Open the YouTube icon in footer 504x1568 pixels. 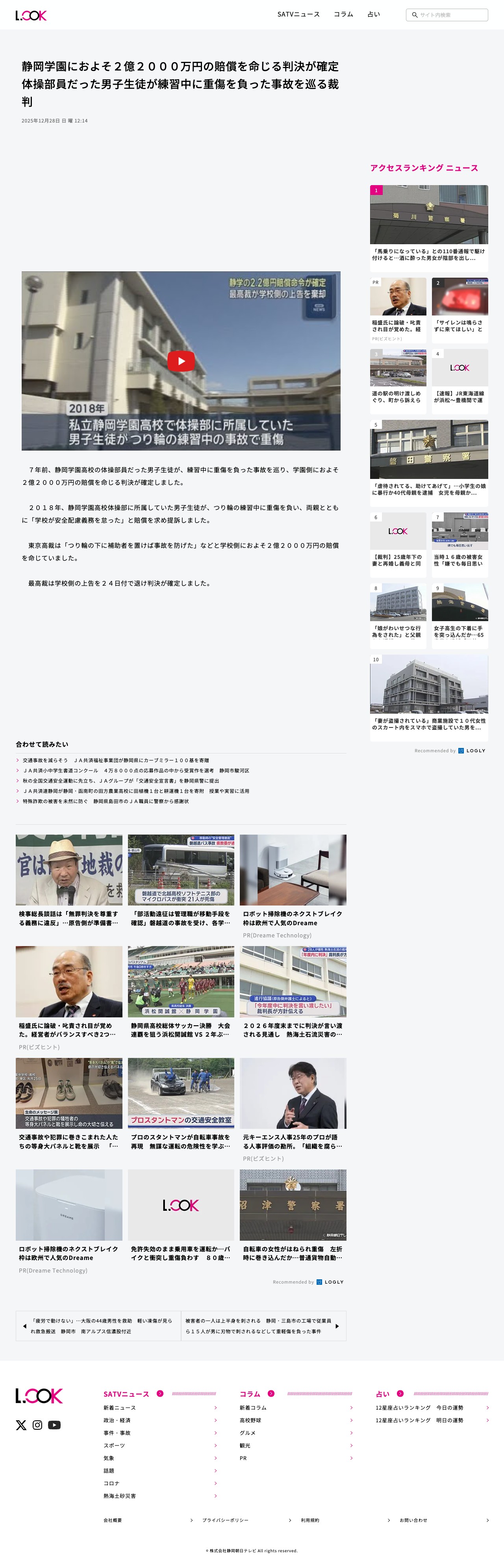pyautogui.click(x=54, y=1425)
